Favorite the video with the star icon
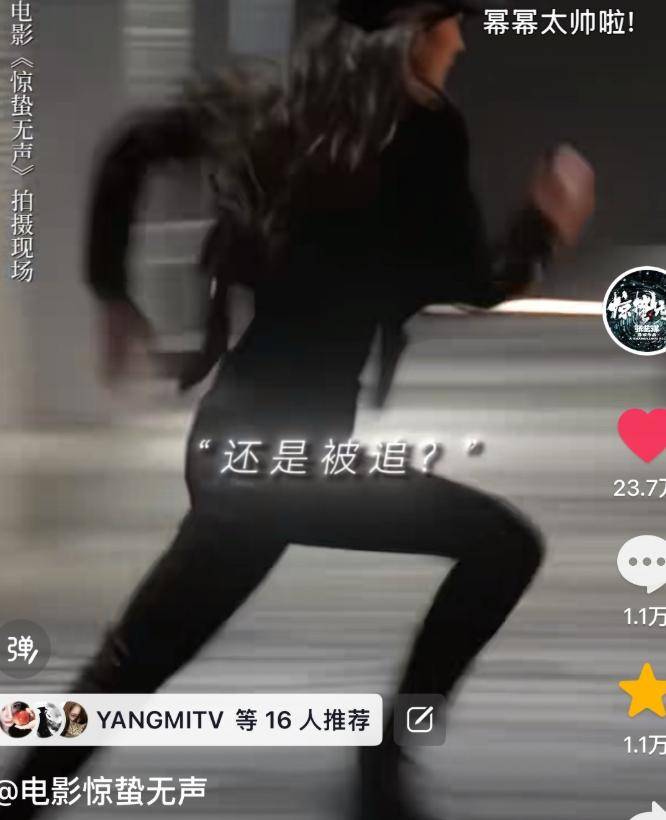 pos(643,692)
